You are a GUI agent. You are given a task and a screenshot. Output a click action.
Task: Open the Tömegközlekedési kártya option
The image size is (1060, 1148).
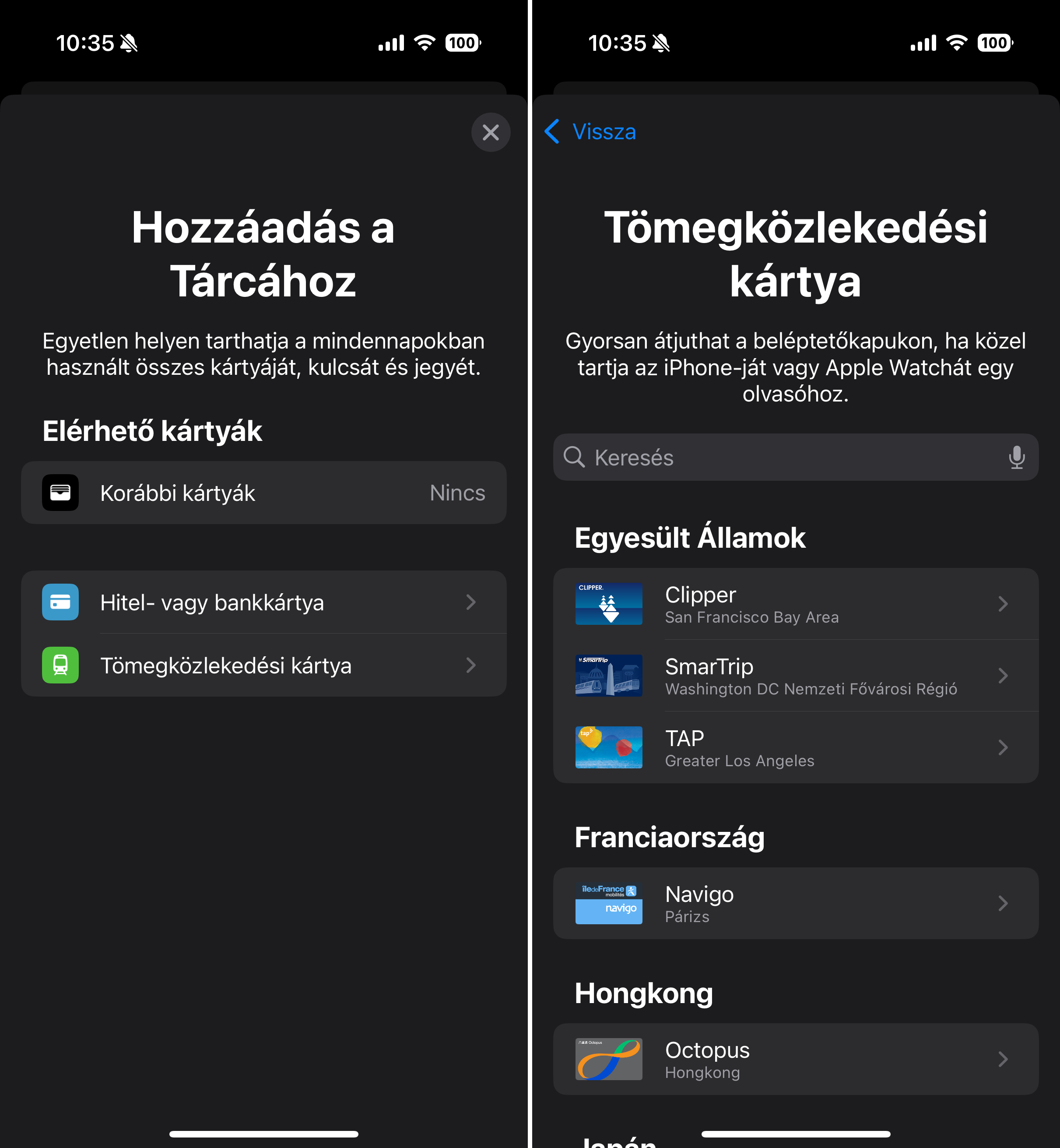click(x=263, y=666)
